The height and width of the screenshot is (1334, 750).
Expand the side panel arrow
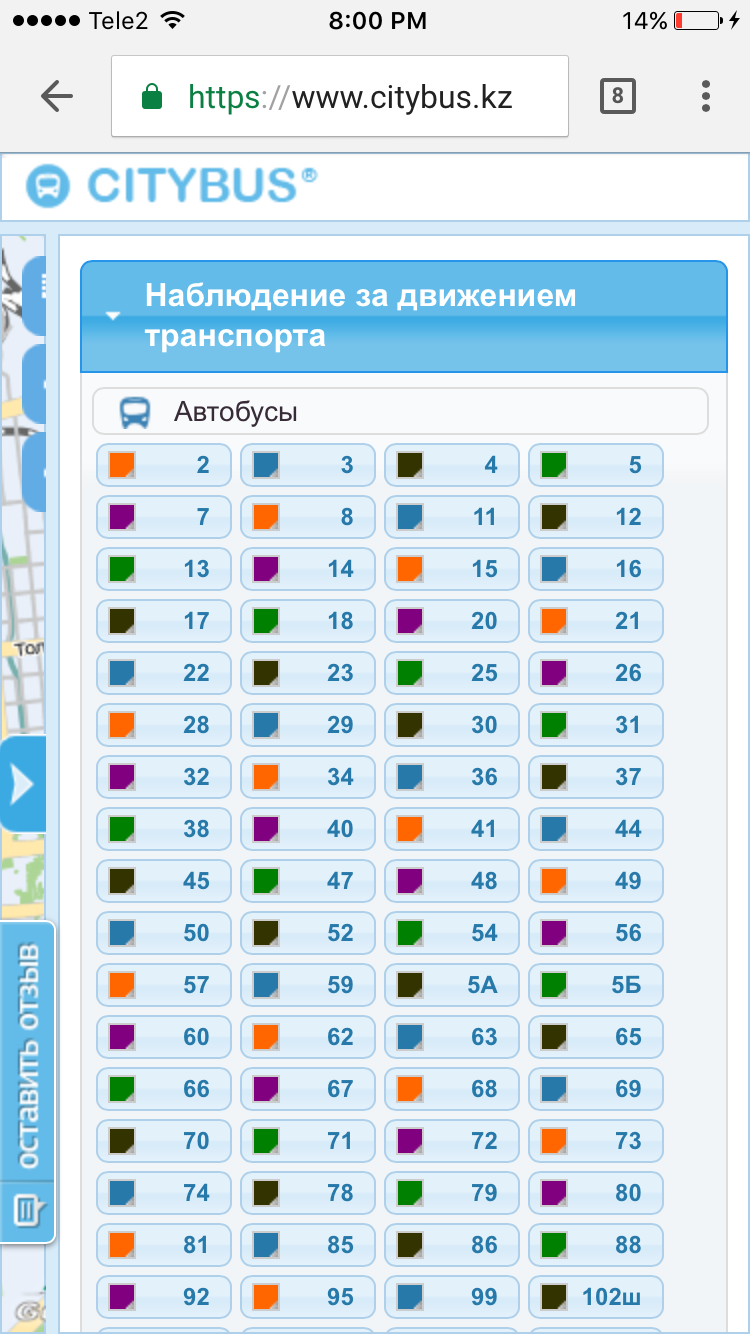click(x=22, y=785)
